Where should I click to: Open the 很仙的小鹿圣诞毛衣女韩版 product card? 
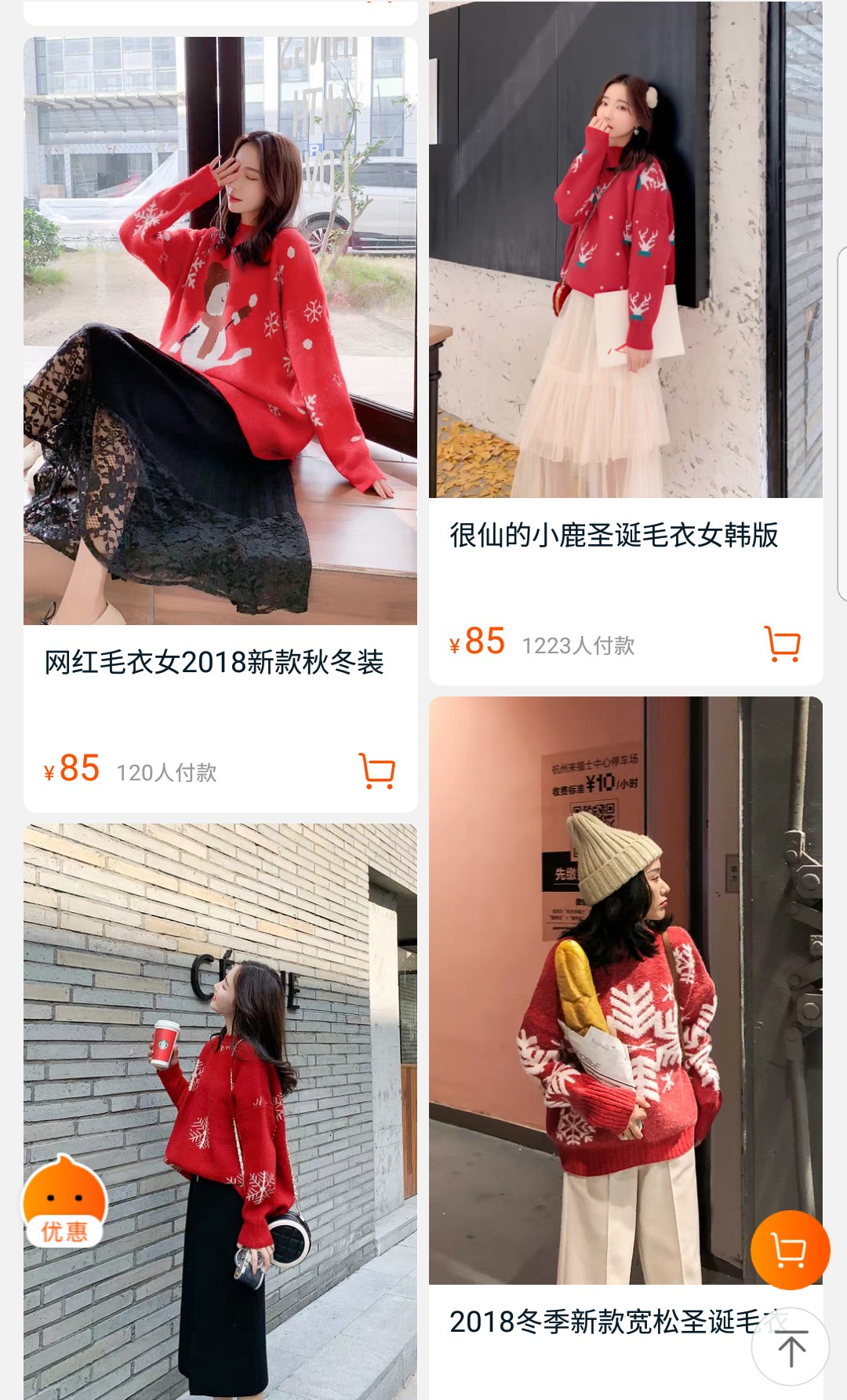(626, 343)
